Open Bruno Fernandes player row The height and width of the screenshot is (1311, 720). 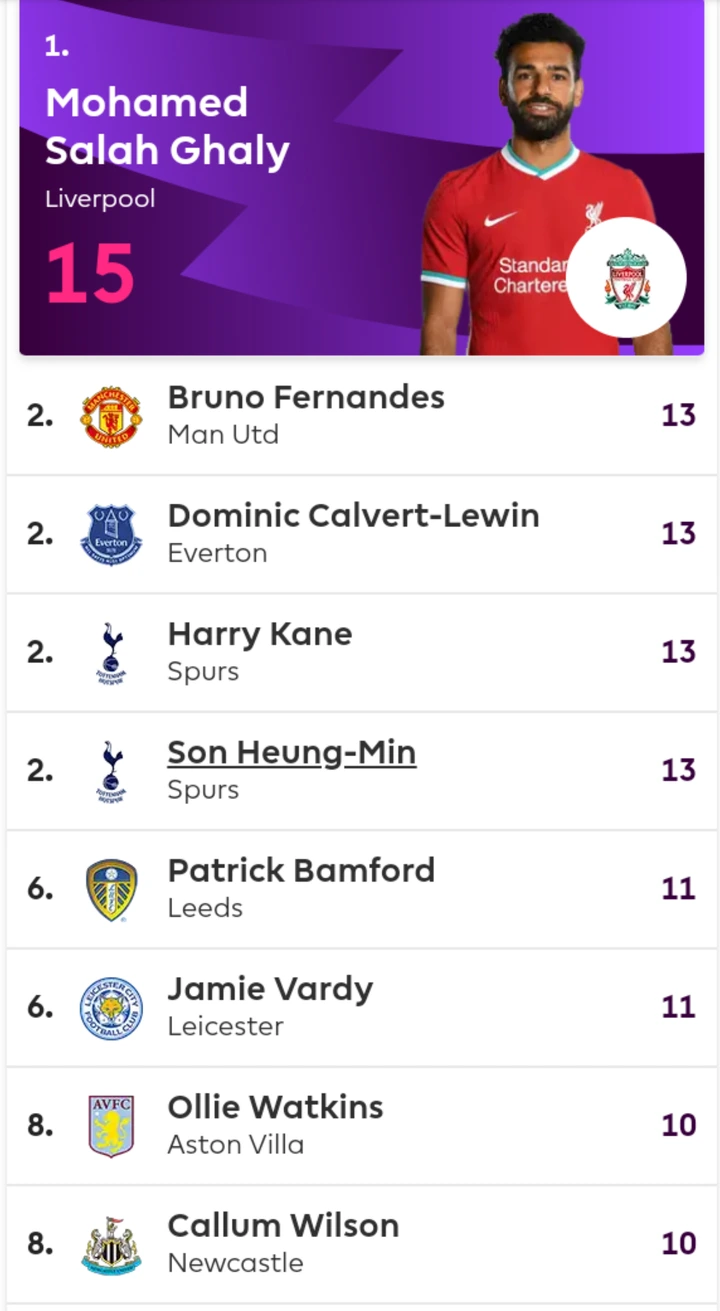click(361, 416)
